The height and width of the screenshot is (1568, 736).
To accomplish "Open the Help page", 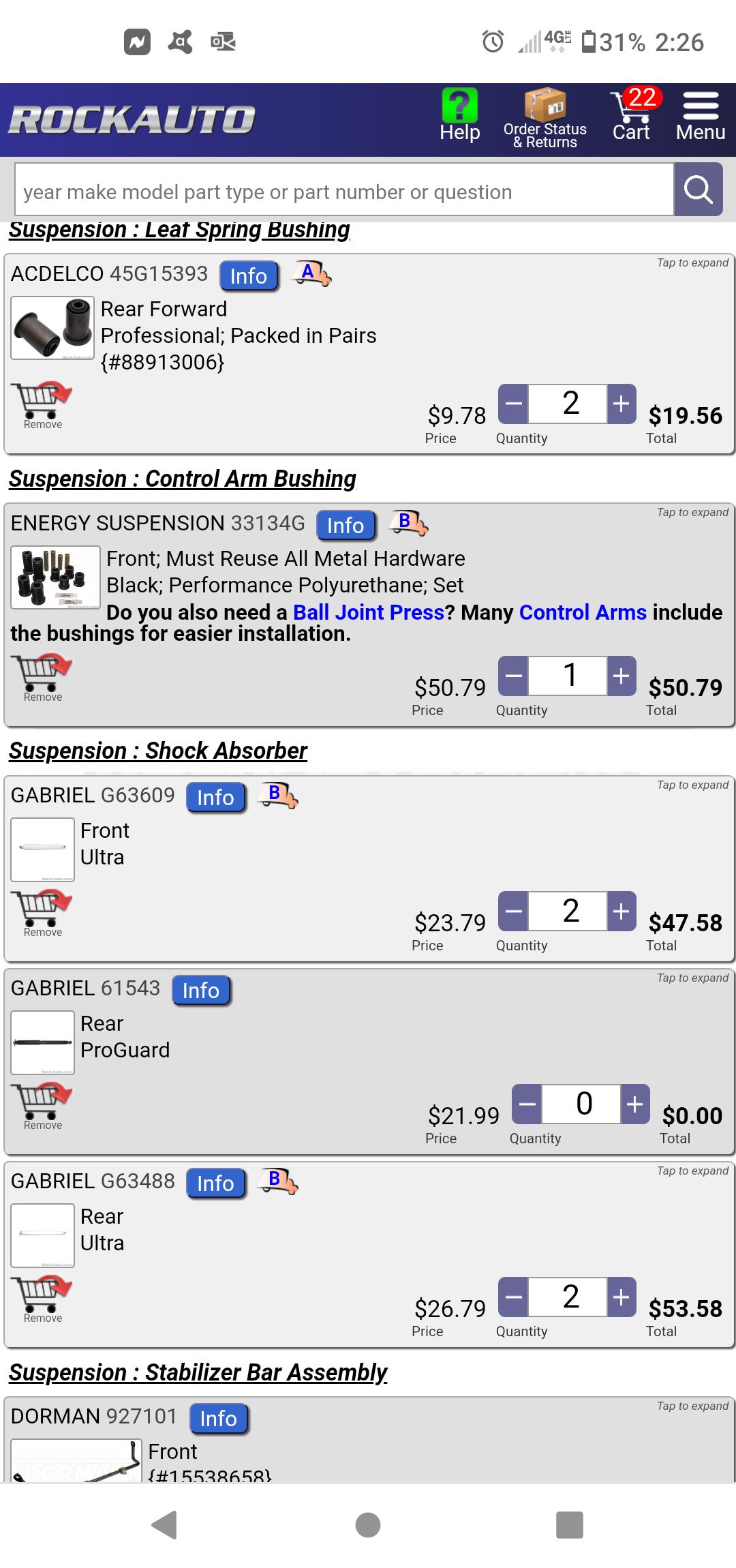I will pyautogui.click(x=459, y=116).
